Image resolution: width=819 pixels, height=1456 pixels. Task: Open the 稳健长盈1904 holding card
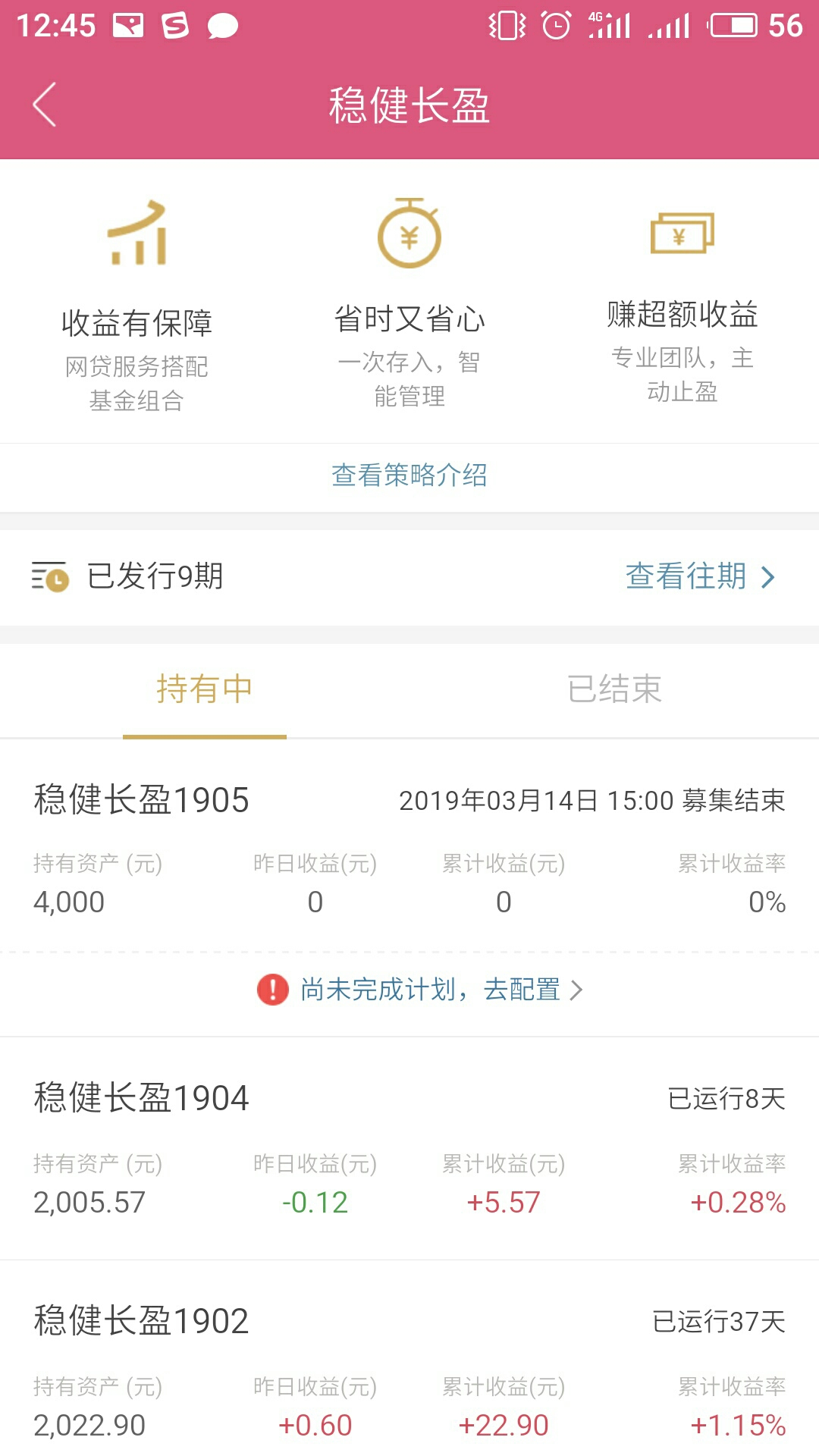click(409, 1148)
